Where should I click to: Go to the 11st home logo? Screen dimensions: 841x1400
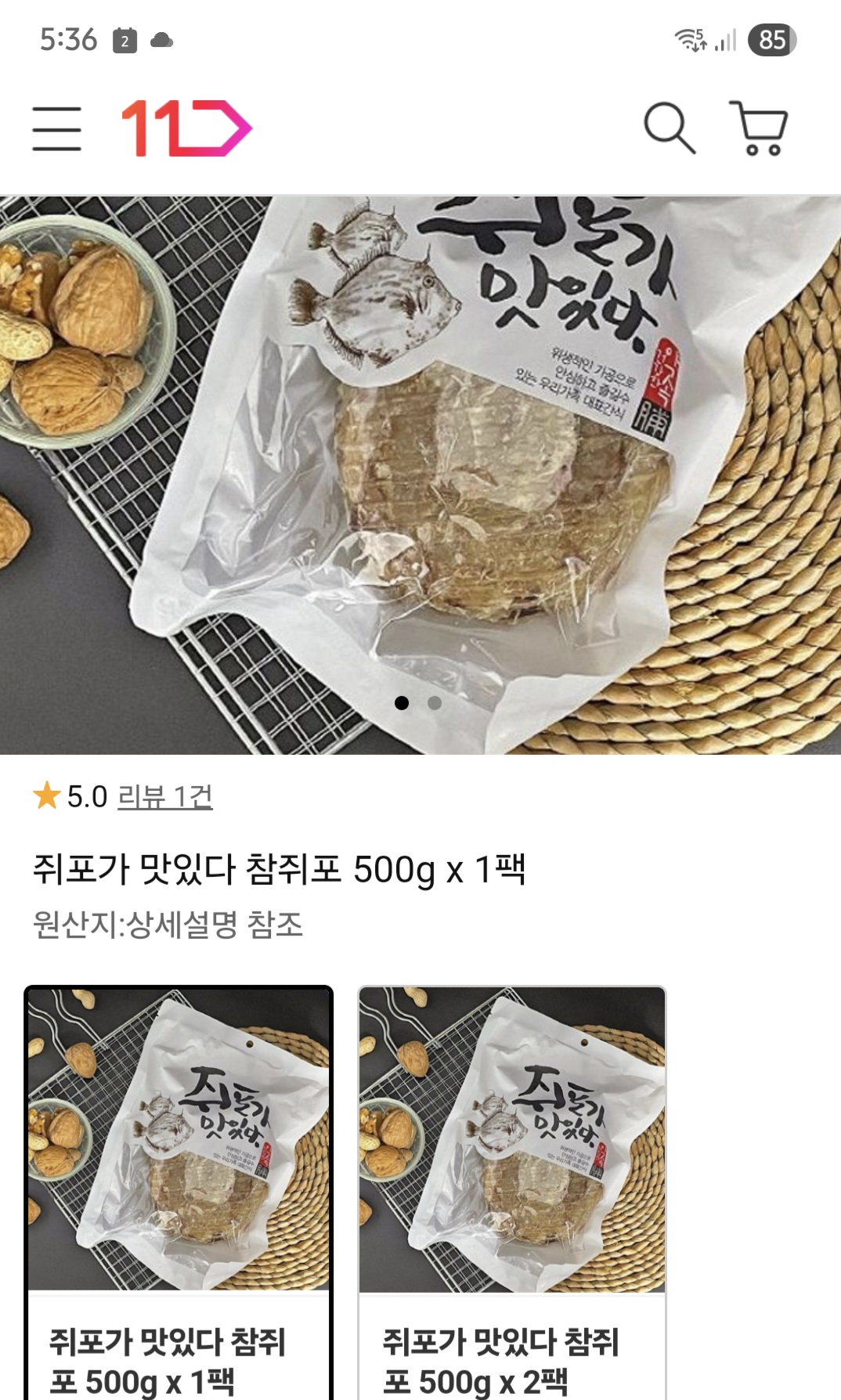186,128
